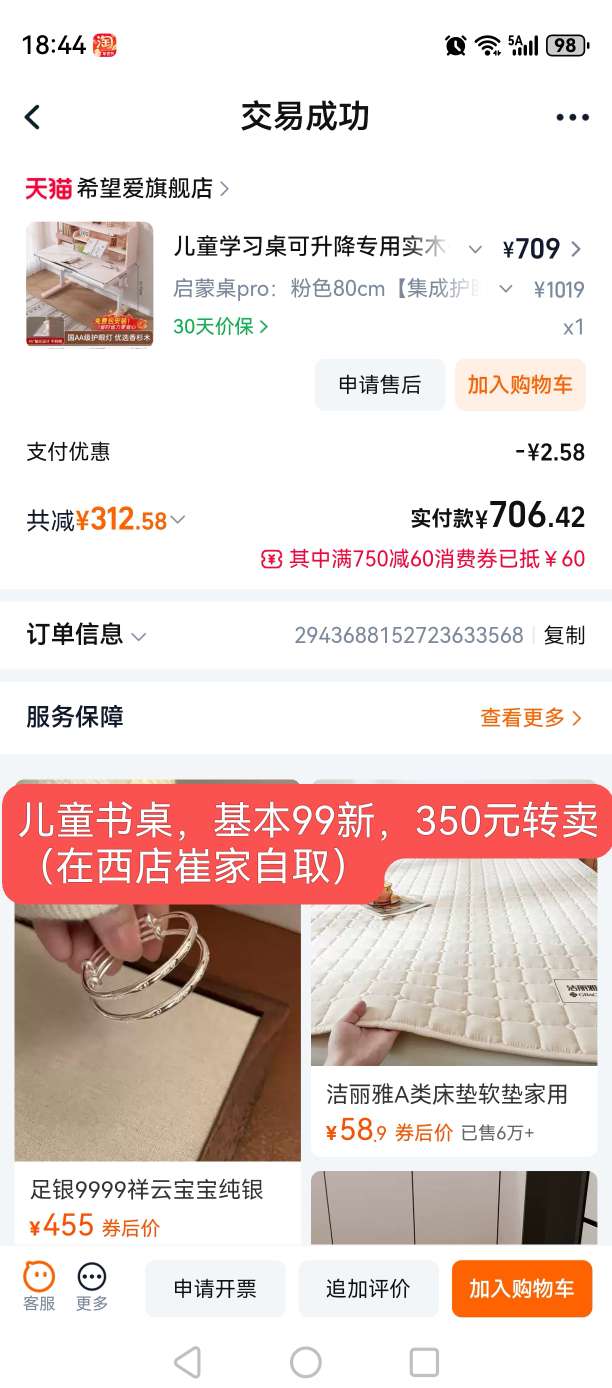Add a follow-up review via 追加评价
This screenshot has width=612, height=1388.
(368, 1289)
